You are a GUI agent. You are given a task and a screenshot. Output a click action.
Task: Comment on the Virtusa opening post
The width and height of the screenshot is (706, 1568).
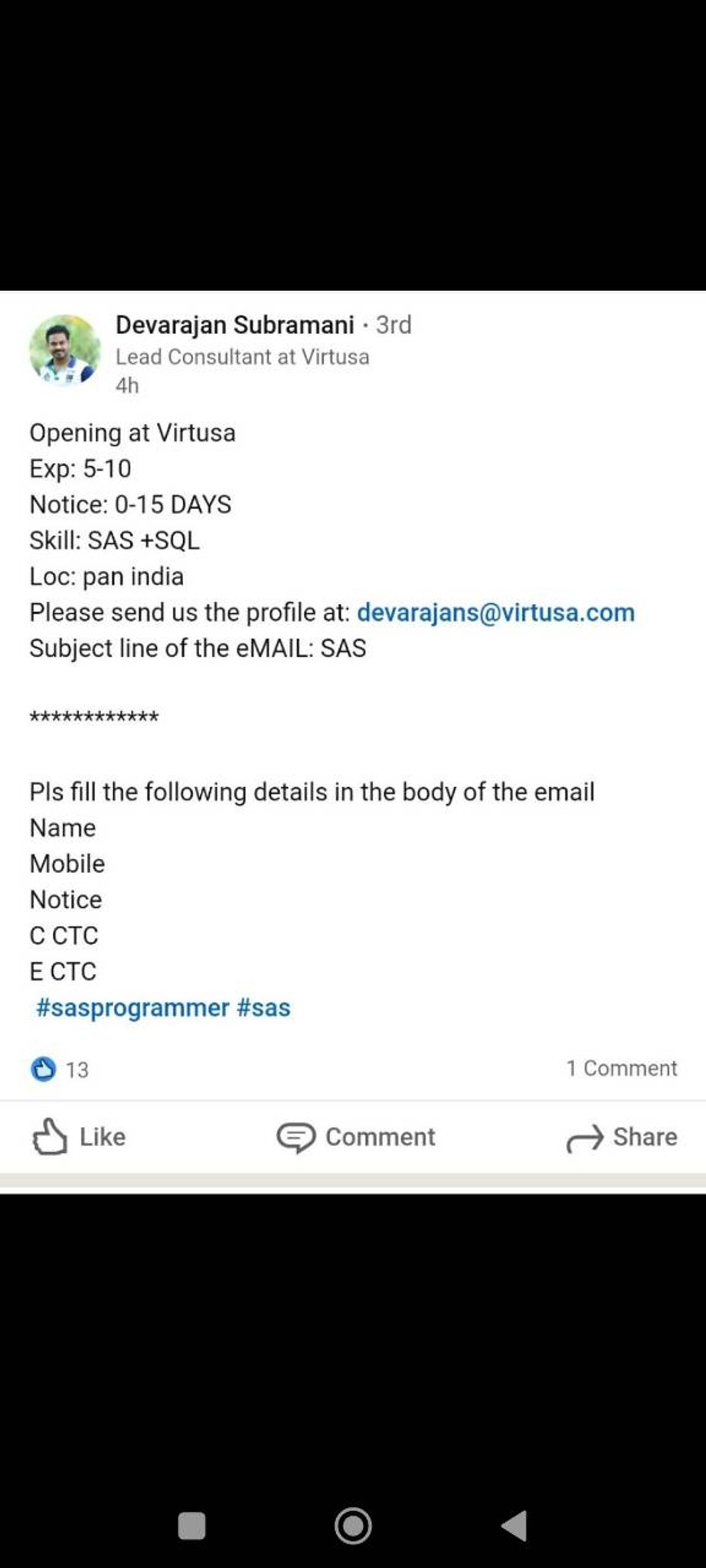click(x=356, y=1137)
